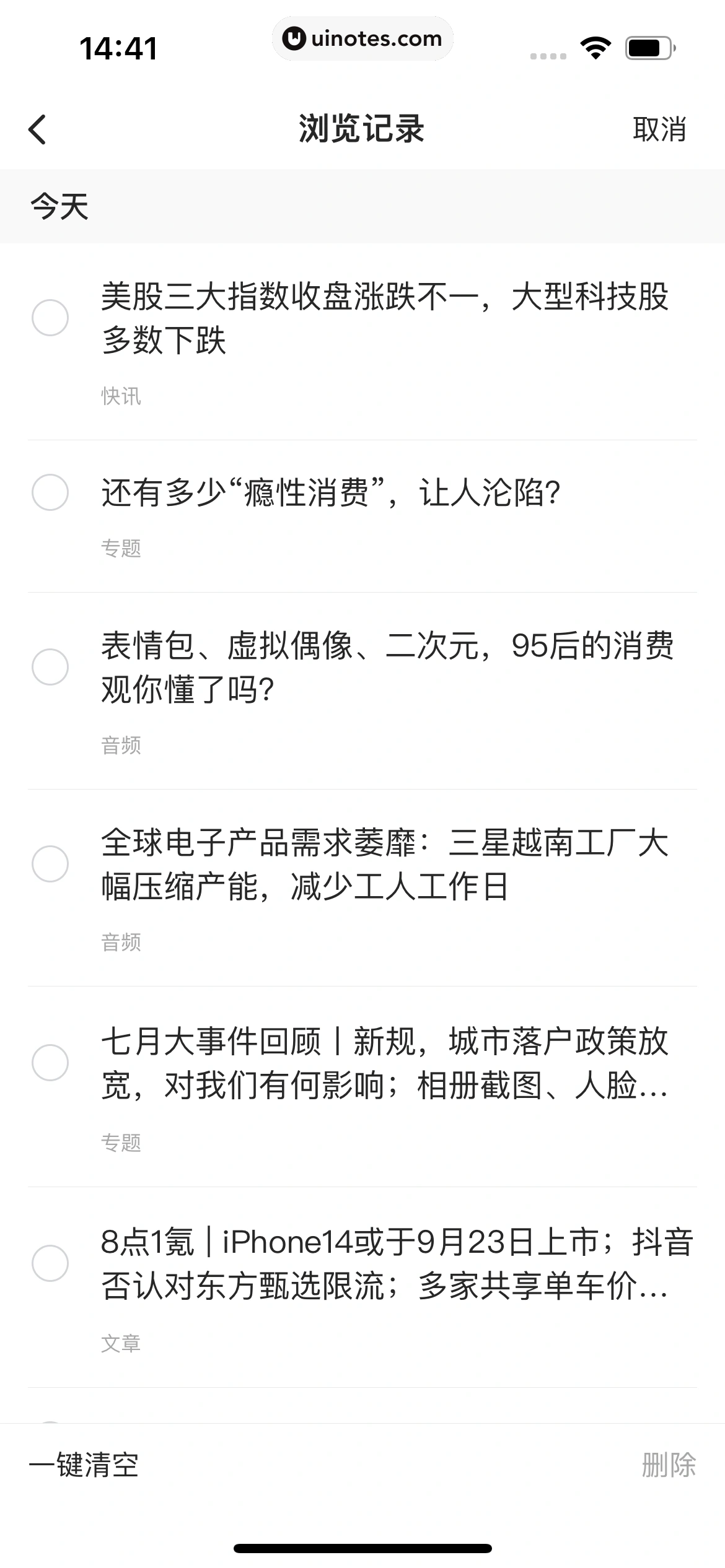Open the 还有多少瘾性消费 article
This screenshot has width=725, height=1568.
(x=331, y=492)
